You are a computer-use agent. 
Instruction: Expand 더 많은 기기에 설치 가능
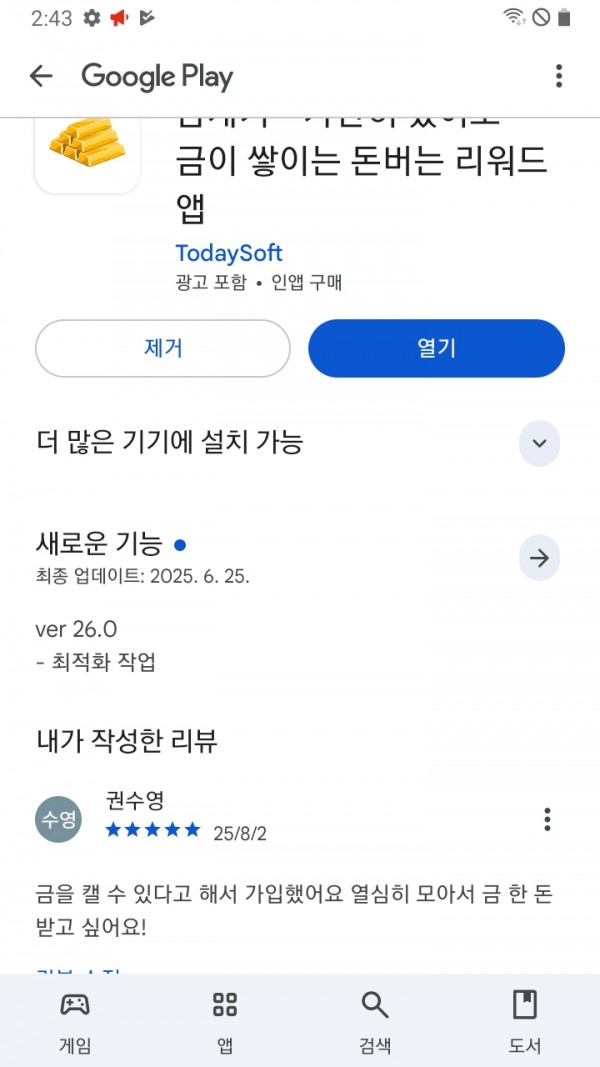[x=539, y=443]
